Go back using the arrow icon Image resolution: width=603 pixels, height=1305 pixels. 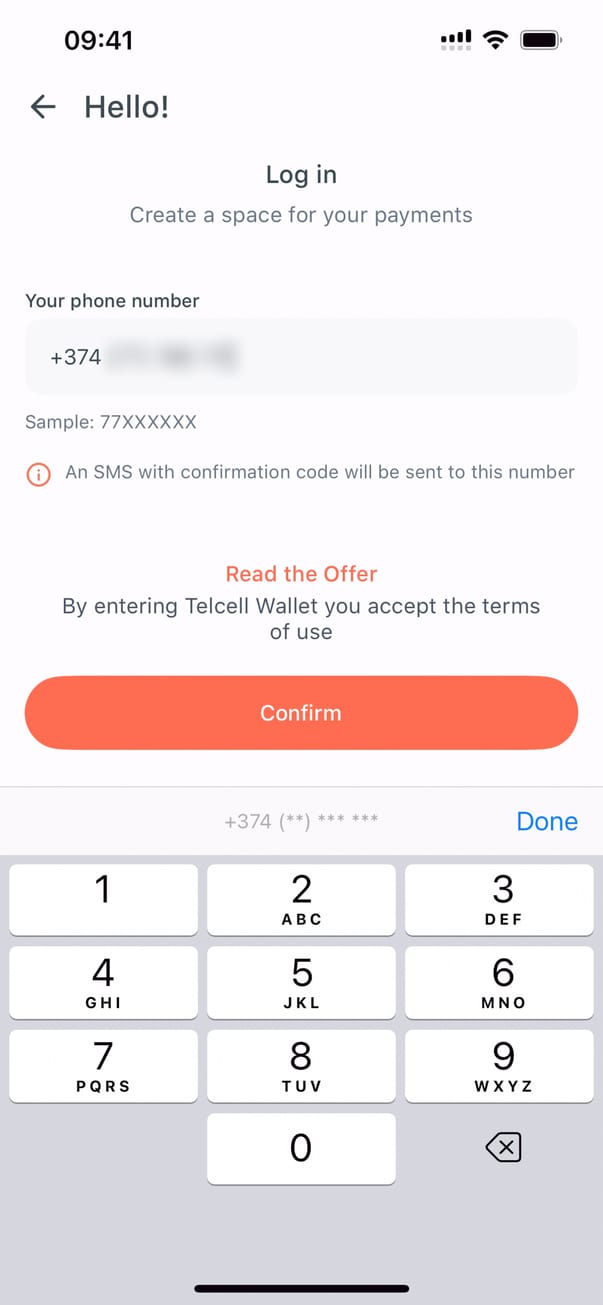[x=43, y=107]
